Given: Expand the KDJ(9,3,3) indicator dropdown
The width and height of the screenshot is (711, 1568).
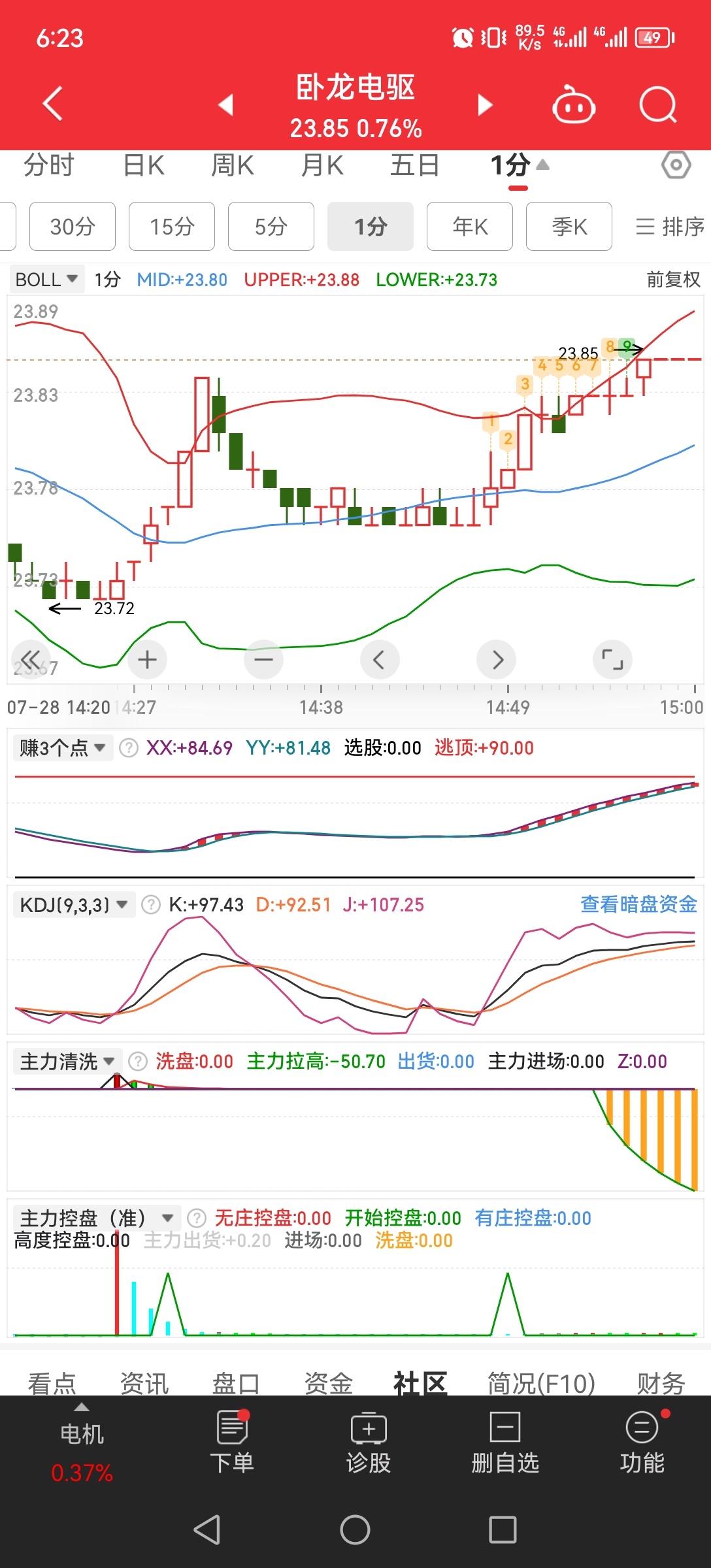Looking at the screenshot, I should pos(74,905).
